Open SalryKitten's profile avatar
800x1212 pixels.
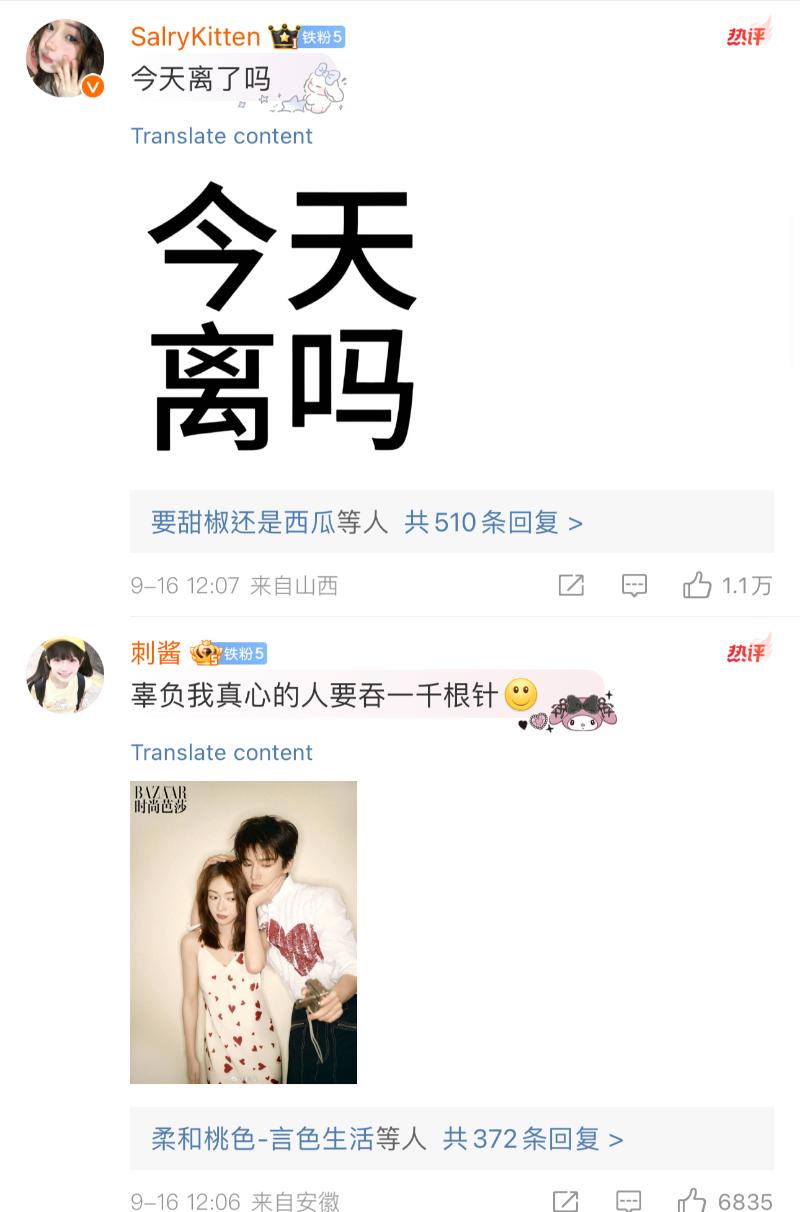click(x=65, y=59)
